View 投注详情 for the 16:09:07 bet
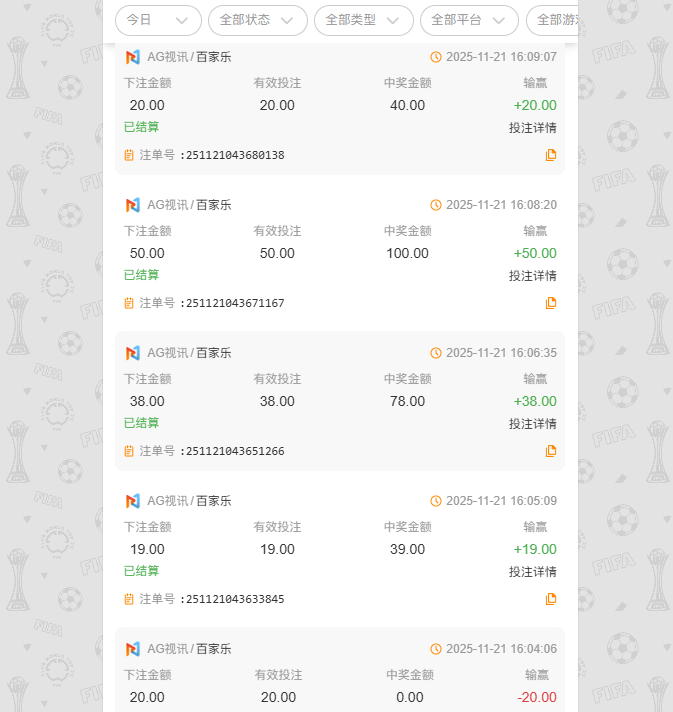The image size is (673, 712). click(x=532, y=128)
